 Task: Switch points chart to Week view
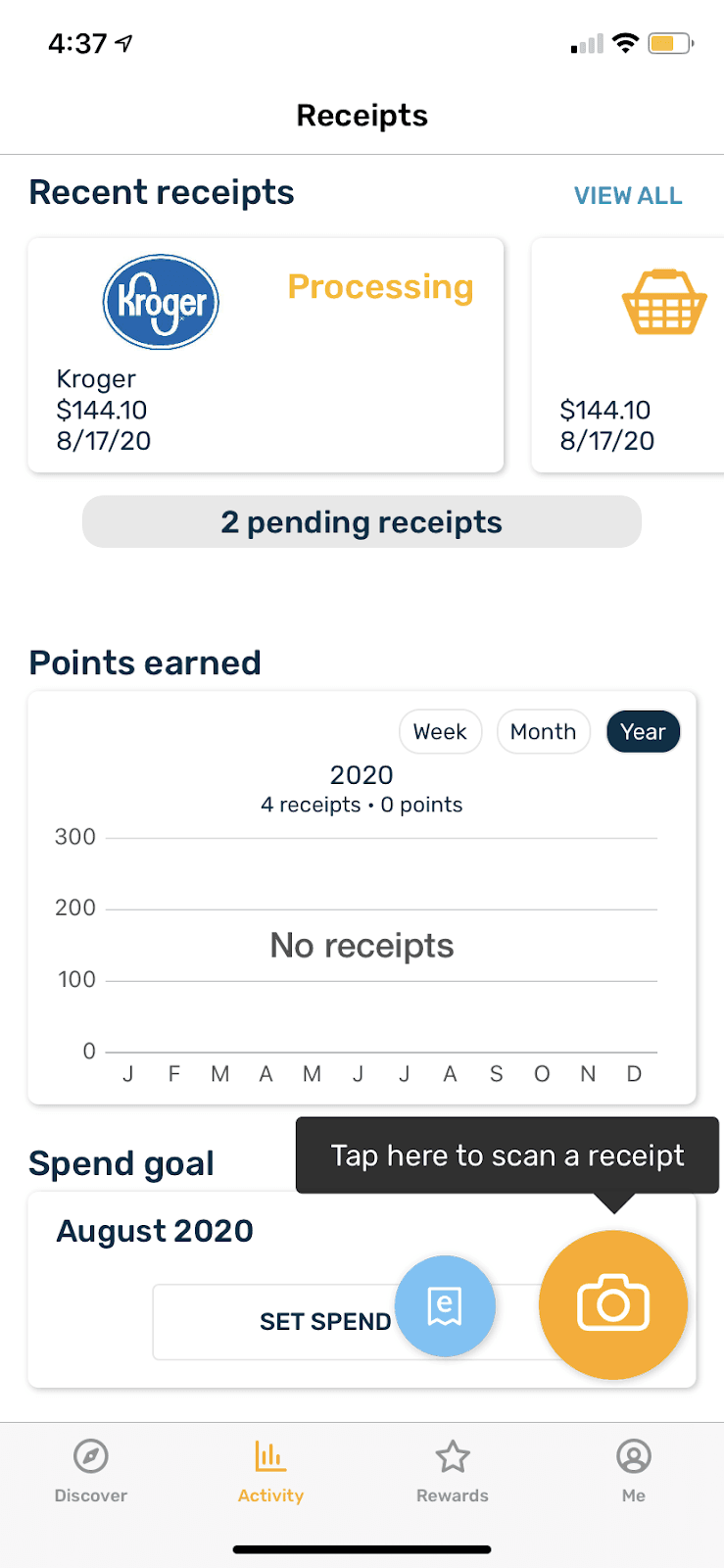440,731
